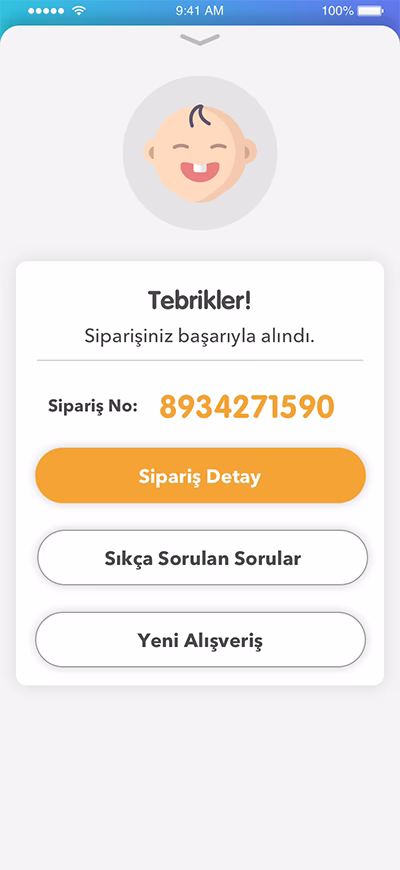The width and height of the screenshot is (400, 870).
Task: Collapse the sheet with the down chevron
Action: pos(200,39)
